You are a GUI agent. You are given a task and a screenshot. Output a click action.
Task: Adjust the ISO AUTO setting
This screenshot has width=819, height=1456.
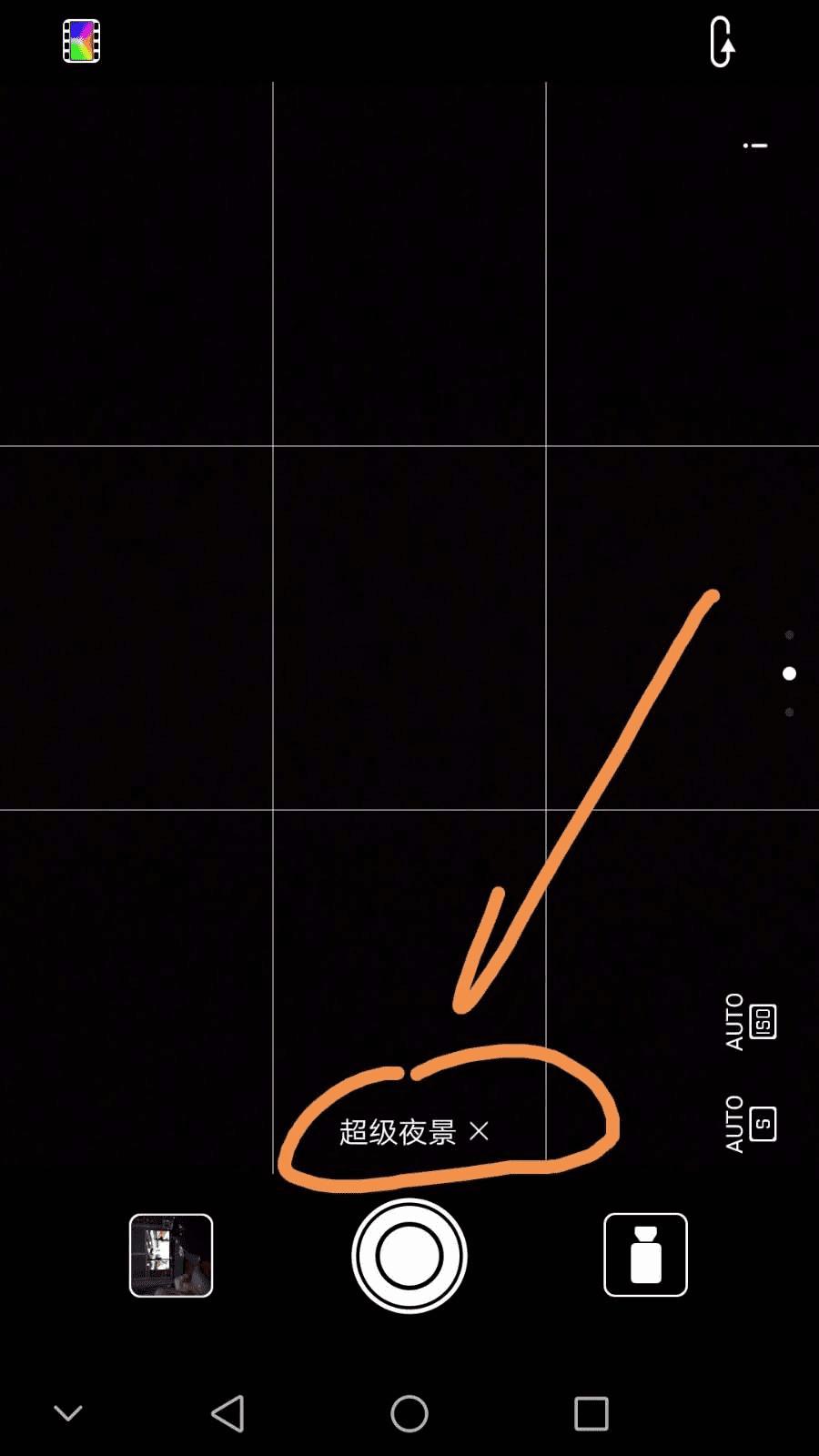pos(751,1022)
